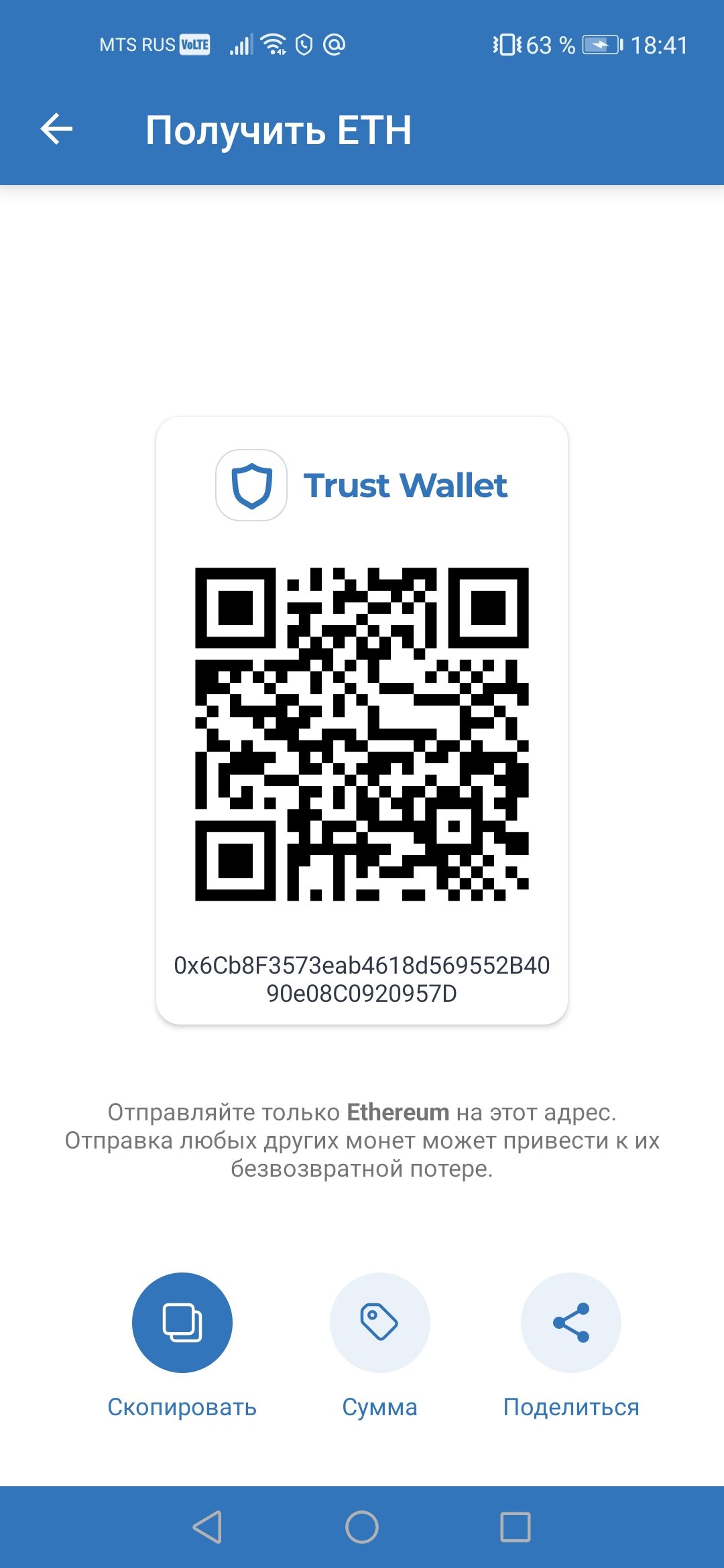
Task: Tap the Wi-Fi icon in status bar
Action: click(x=274, y=44)
